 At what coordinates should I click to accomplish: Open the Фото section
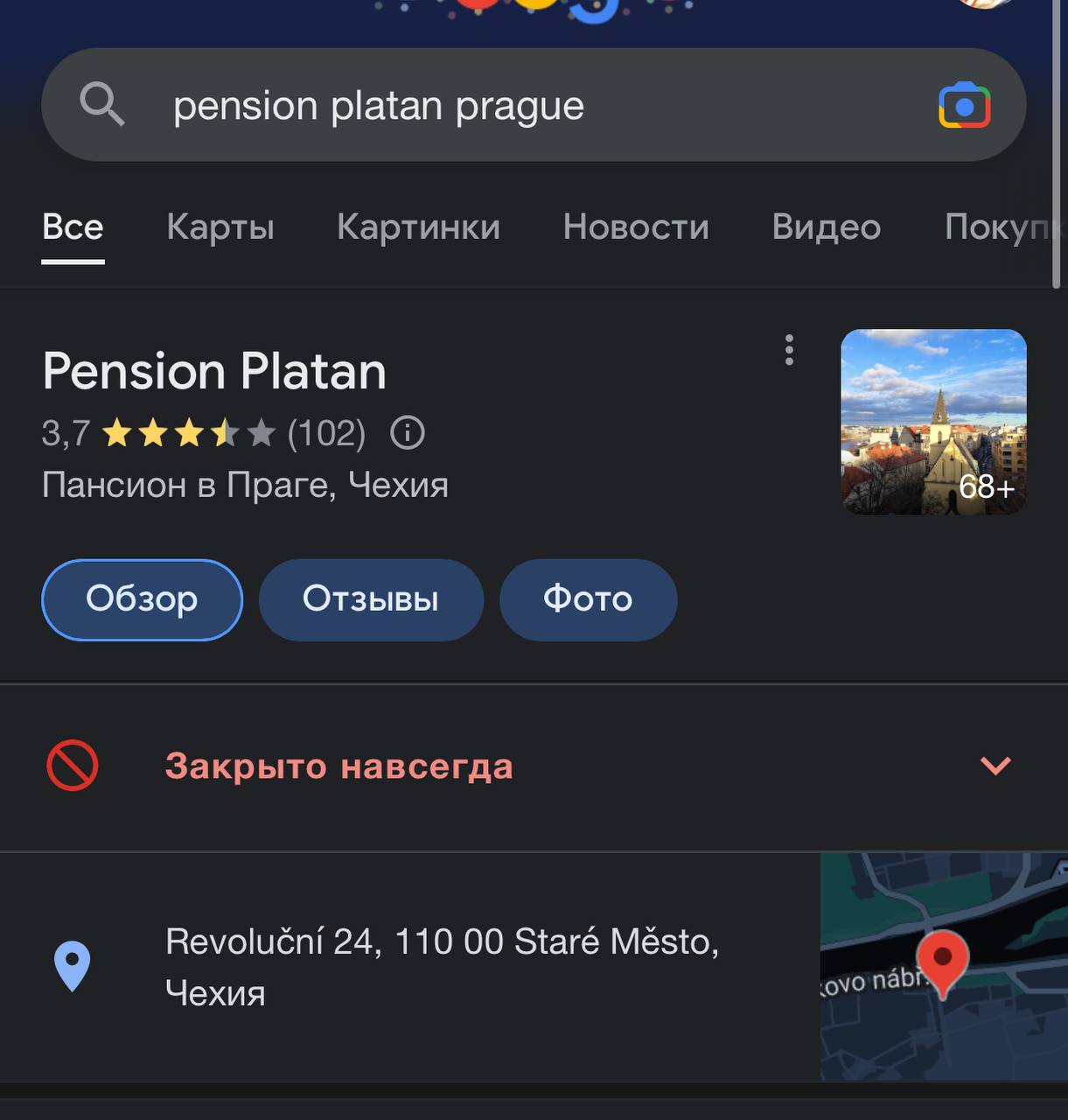(x=588, y=599)
